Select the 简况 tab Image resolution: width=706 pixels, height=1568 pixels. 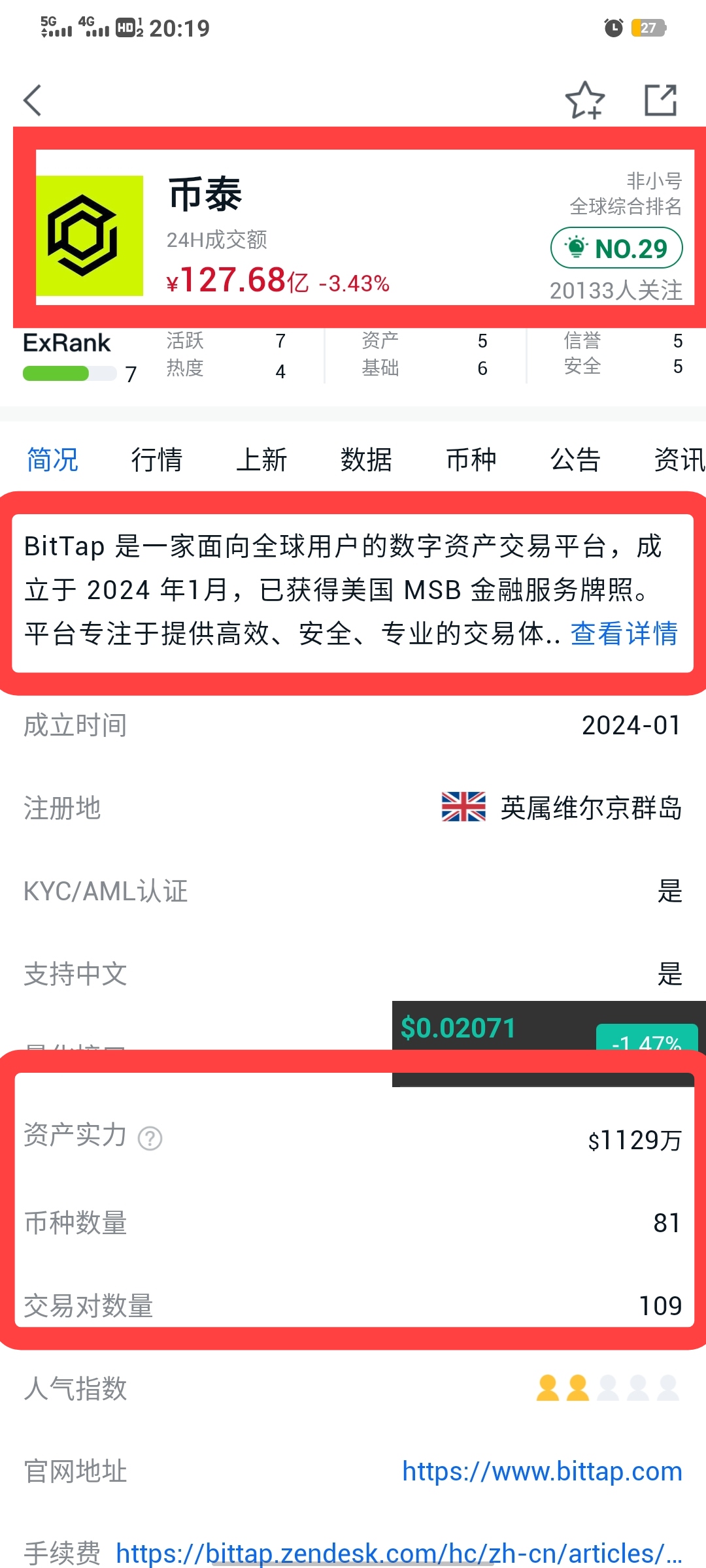52,459
